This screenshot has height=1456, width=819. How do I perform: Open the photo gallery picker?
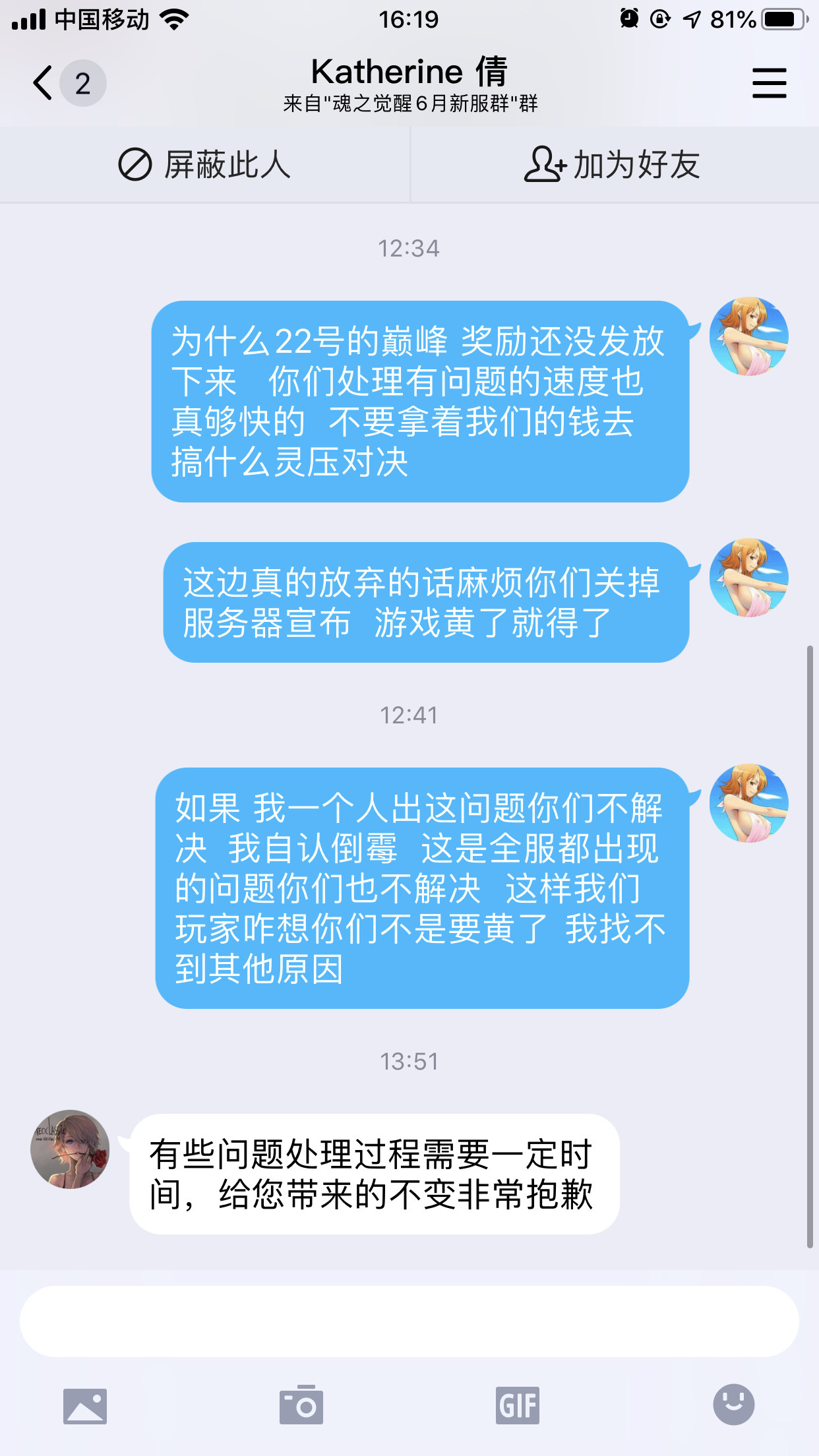click(85, 1405)
